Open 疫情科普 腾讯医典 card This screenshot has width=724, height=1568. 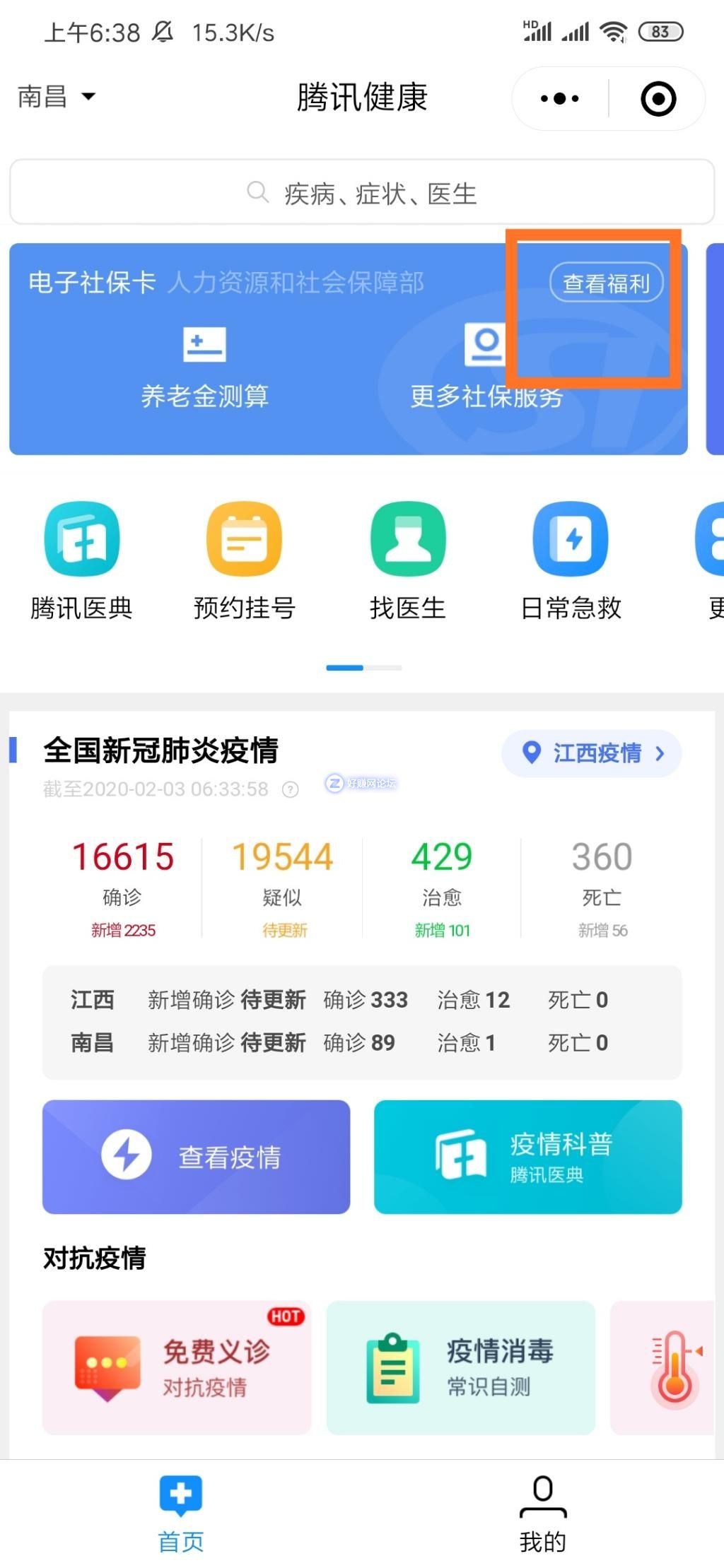[x=527, y=1157]
